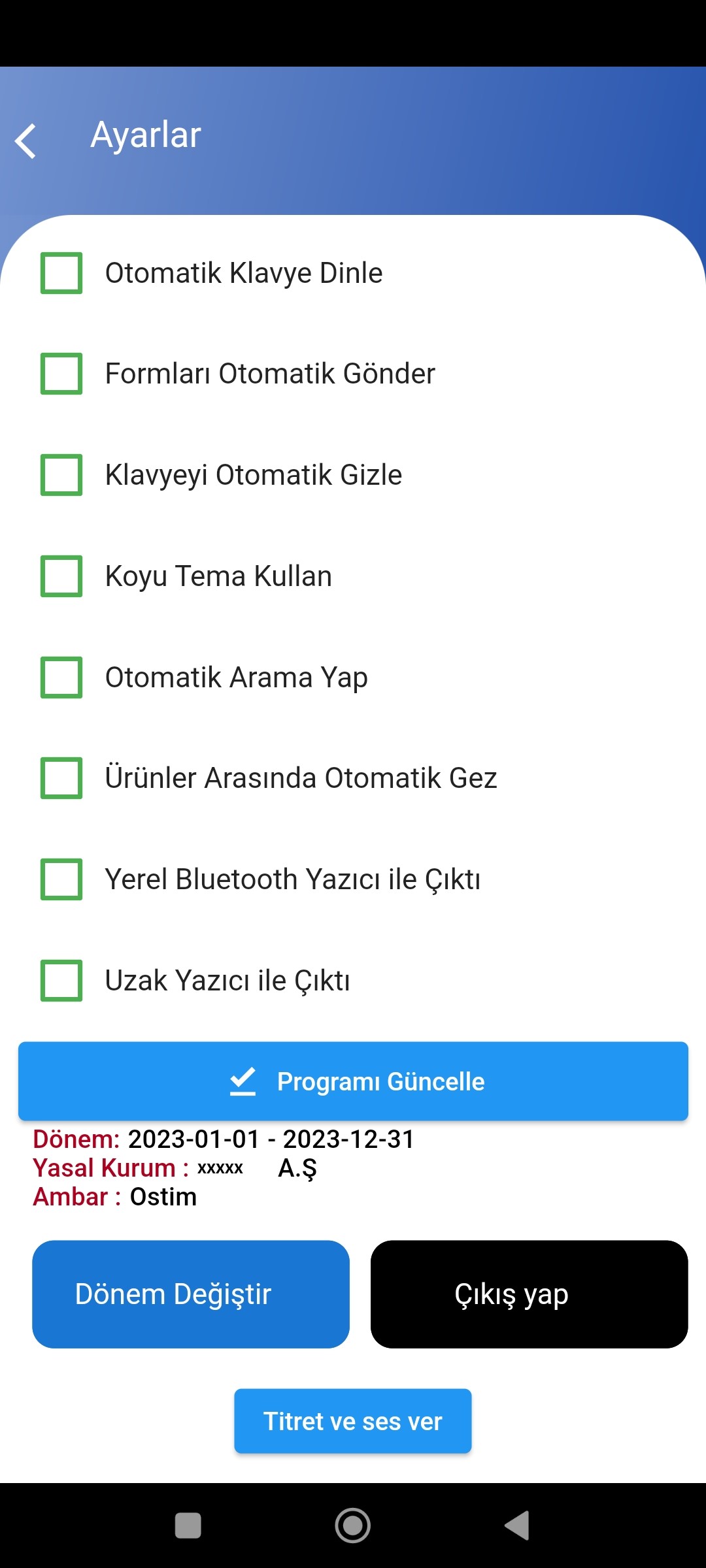The width and height of the screenshot is (706, 1568).
Task: Enable Ürünler Arasında Otomatik Gez
Action: (61, 778)
